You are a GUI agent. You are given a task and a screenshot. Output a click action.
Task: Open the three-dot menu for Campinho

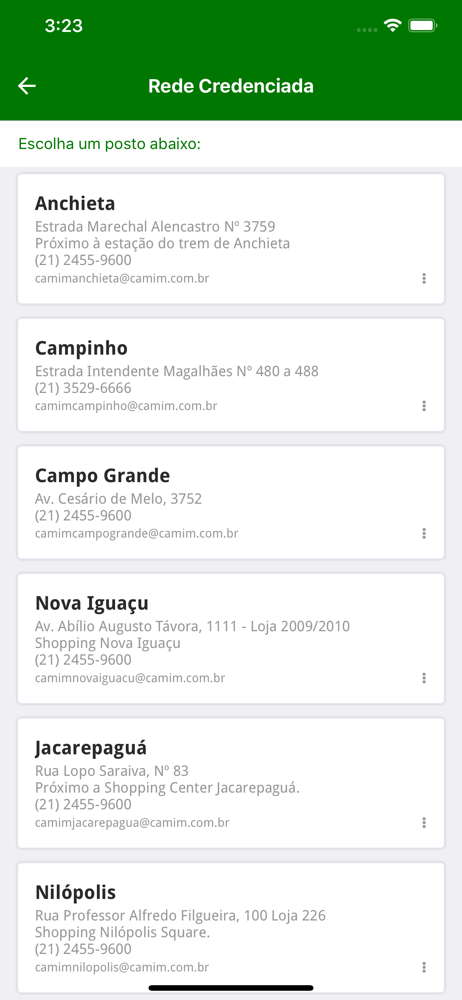424,406
